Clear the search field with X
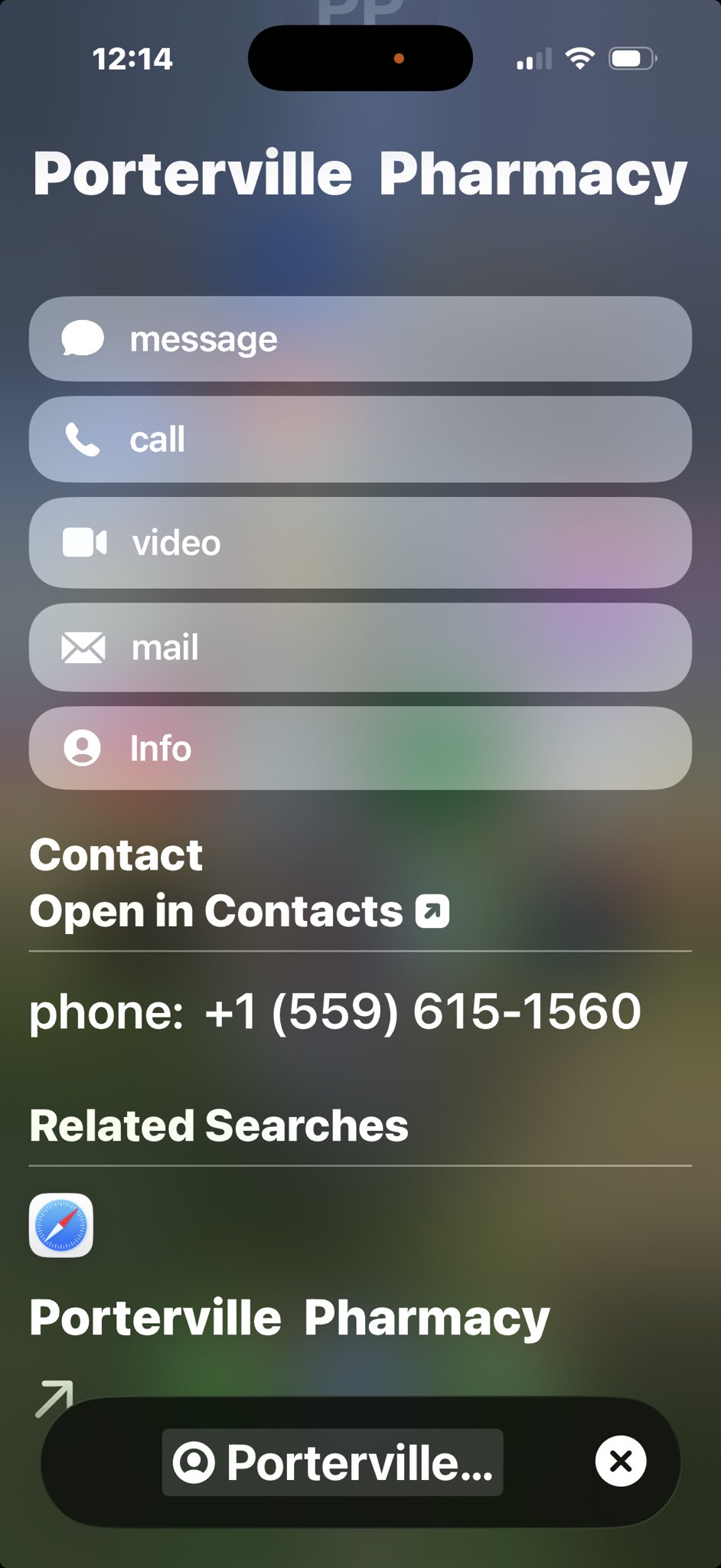Screen dimensions: 721x1568 pos(621,1462)
